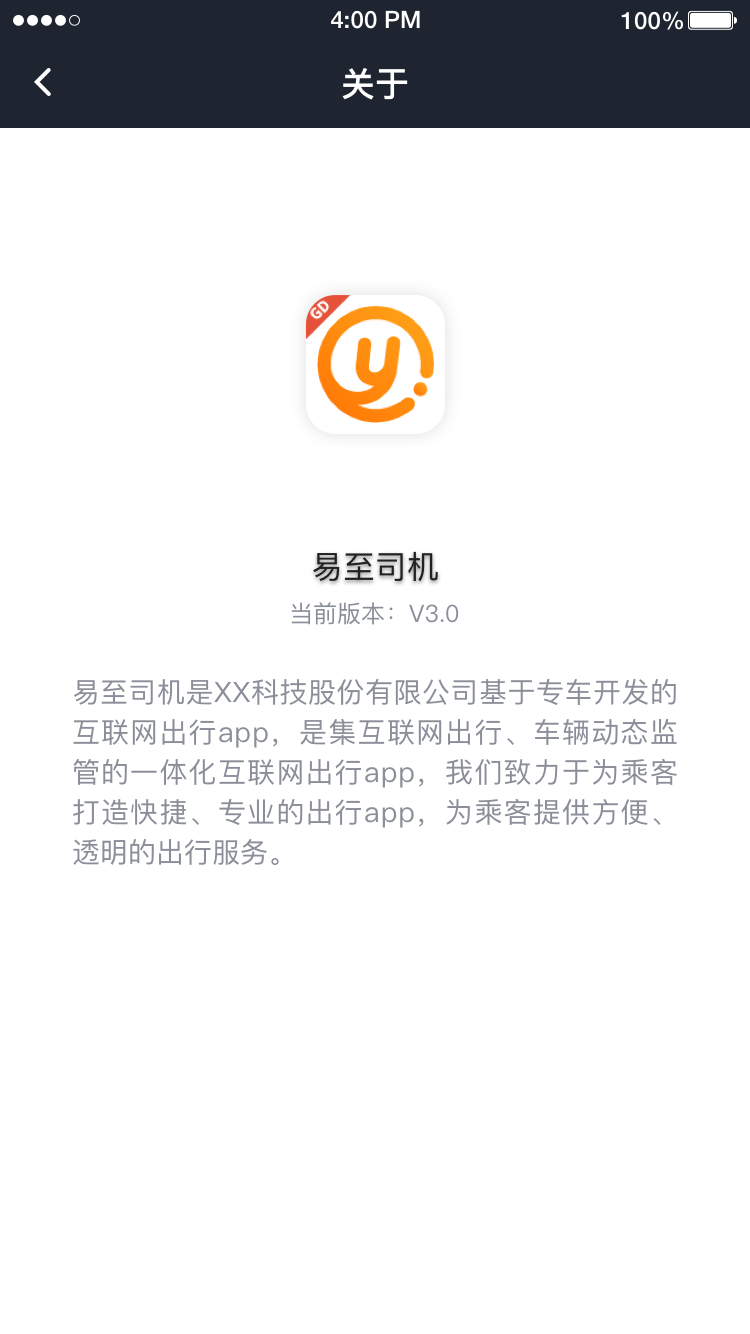The image size is (750, 1334).
Task: Click the 当前版本 V3.0 version label
Action: [x=375, y=611]
